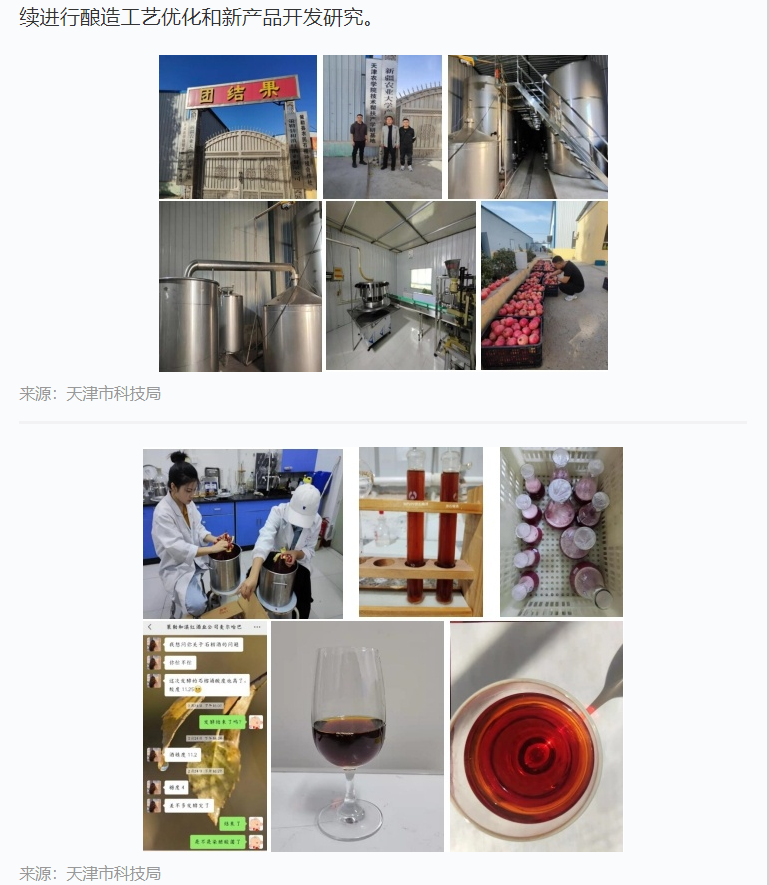The image size is (769, 885).
Task: Open the factory photo collage with the apple crates
Action: pyautogui.click(x=383, y=213)
